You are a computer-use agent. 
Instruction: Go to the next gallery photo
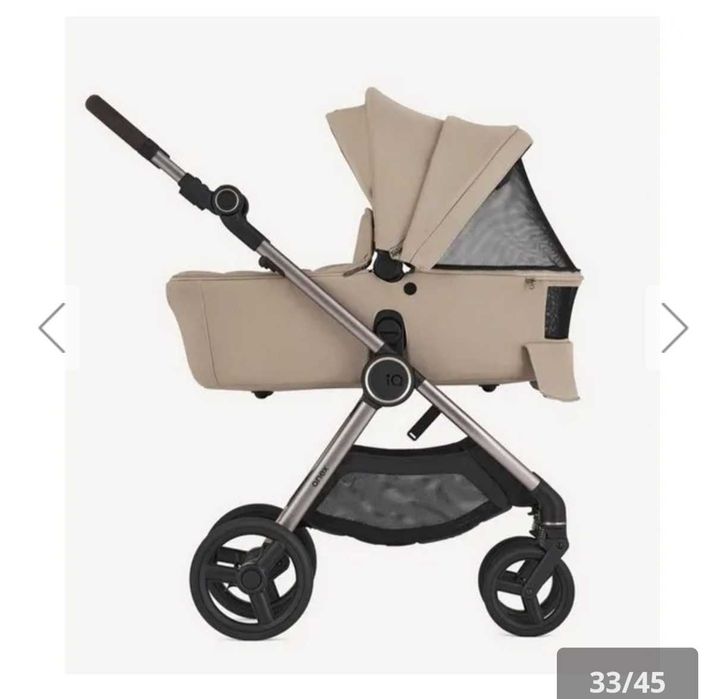tap(674, 328)
